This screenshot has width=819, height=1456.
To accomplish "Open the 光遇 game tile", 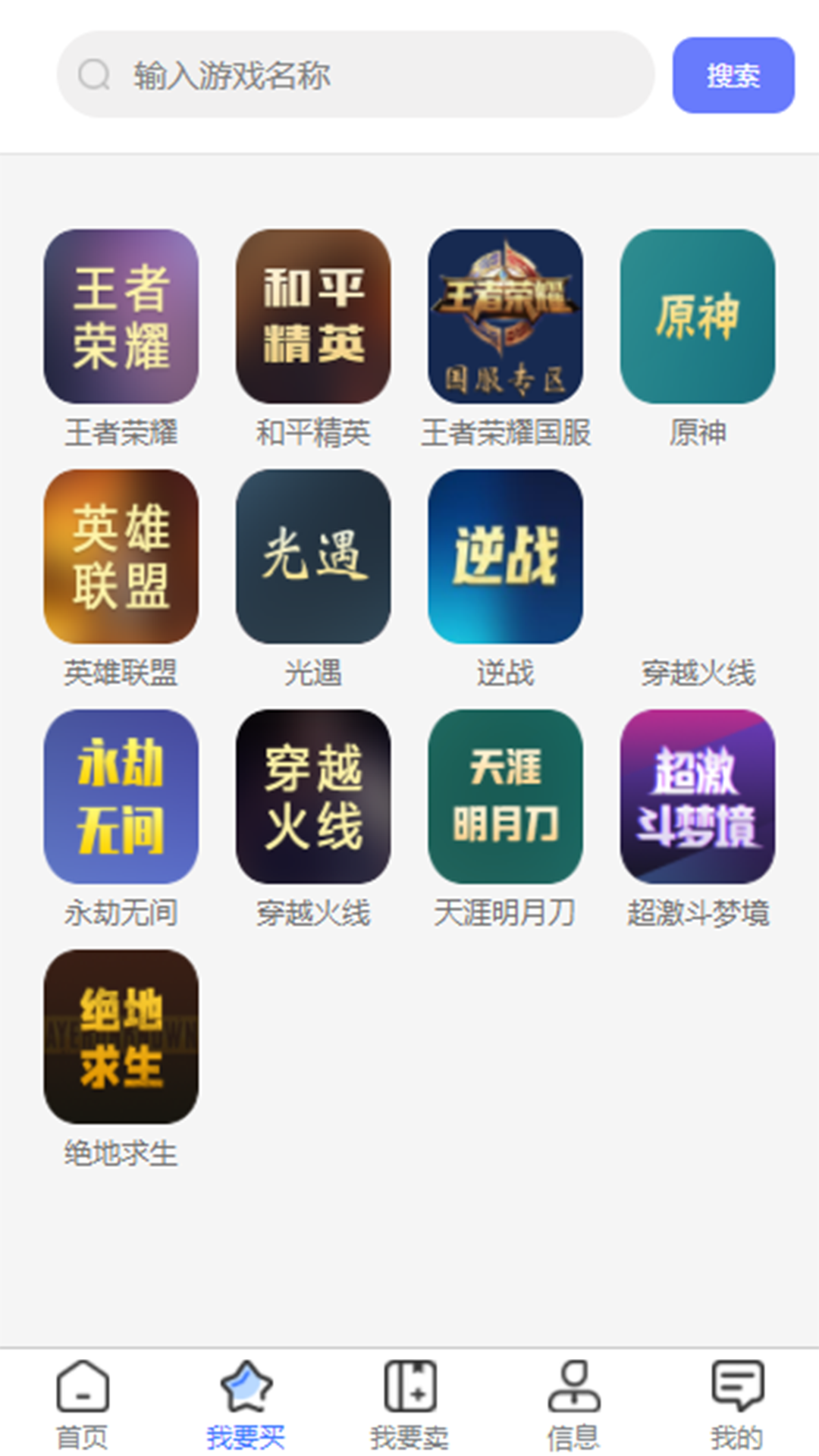I will (x=313, y=557).
